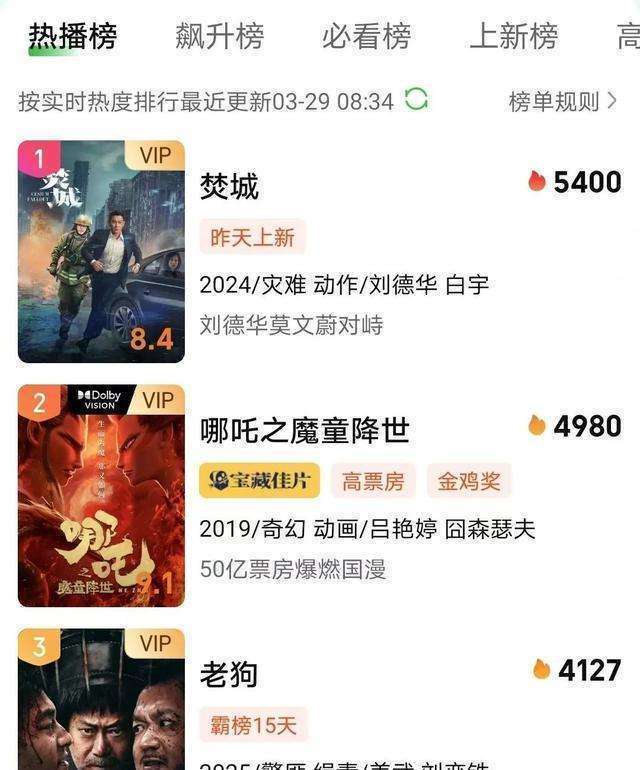Tap the 宝藏佳片 badge on 哪吒之魔童降世
The image size is (640, 770).
[259, 481]
